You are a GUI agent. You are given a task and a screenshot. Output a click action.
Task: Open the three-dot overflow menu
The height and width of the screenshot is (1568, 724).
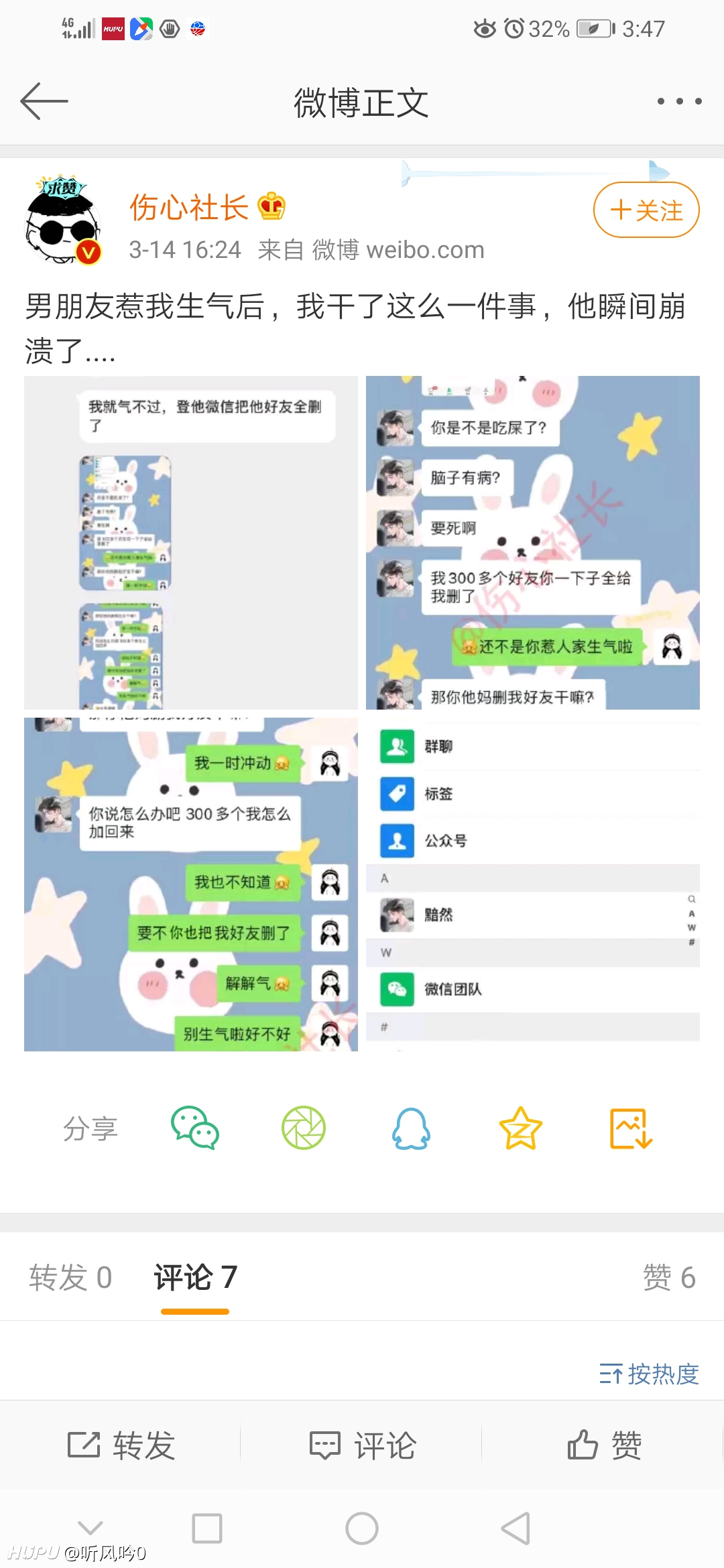click(679, 101)
